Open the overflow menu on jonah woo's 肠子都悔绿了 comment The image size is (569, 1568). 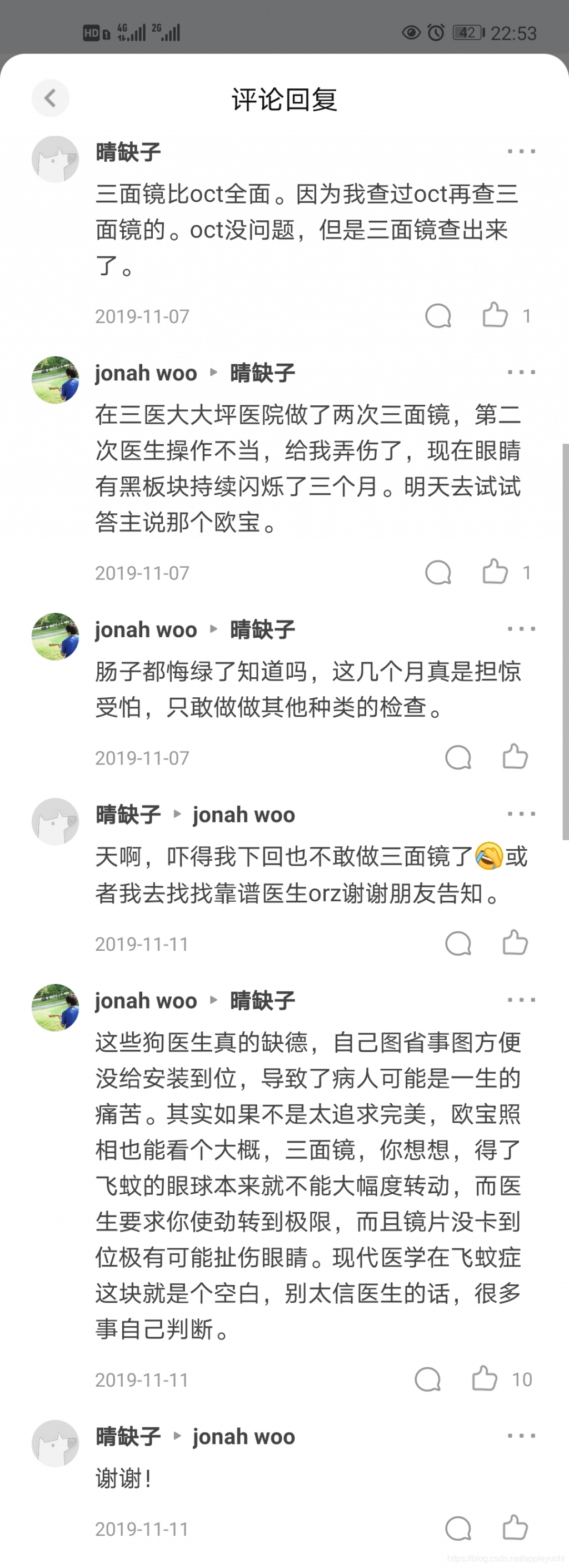point(521,629)
